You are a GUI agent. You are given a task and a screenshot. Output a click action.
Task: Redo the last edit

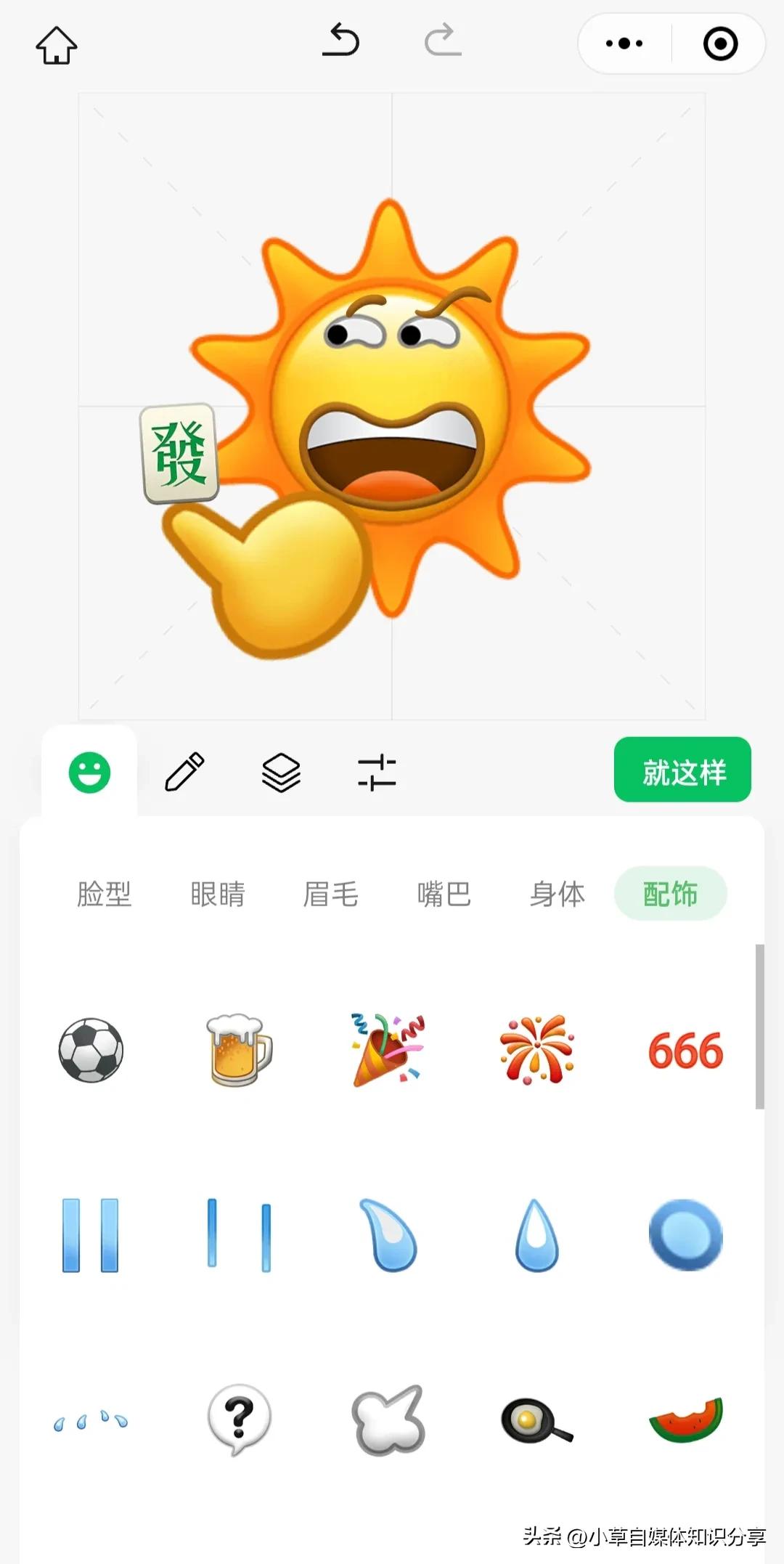442,42
